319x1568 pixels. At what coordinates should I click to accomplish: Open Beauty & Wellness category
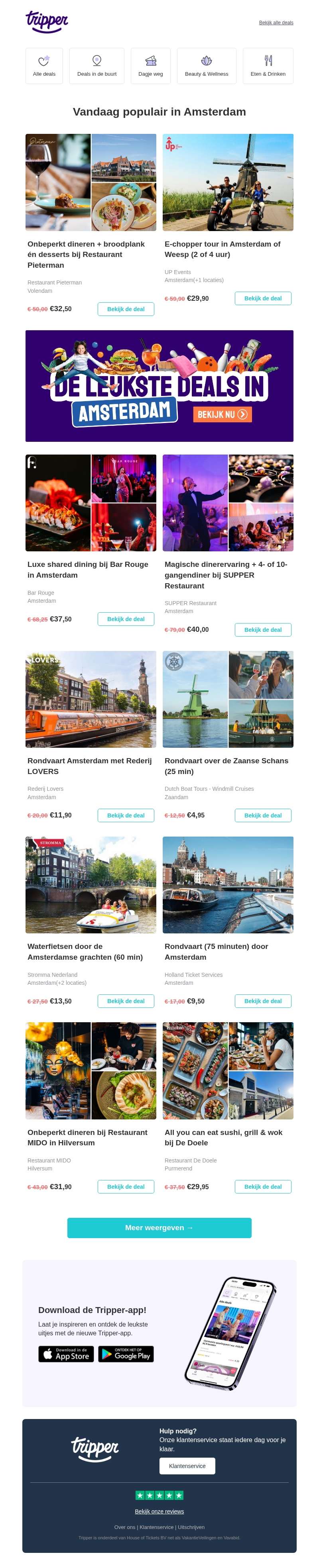pos(207,66)
